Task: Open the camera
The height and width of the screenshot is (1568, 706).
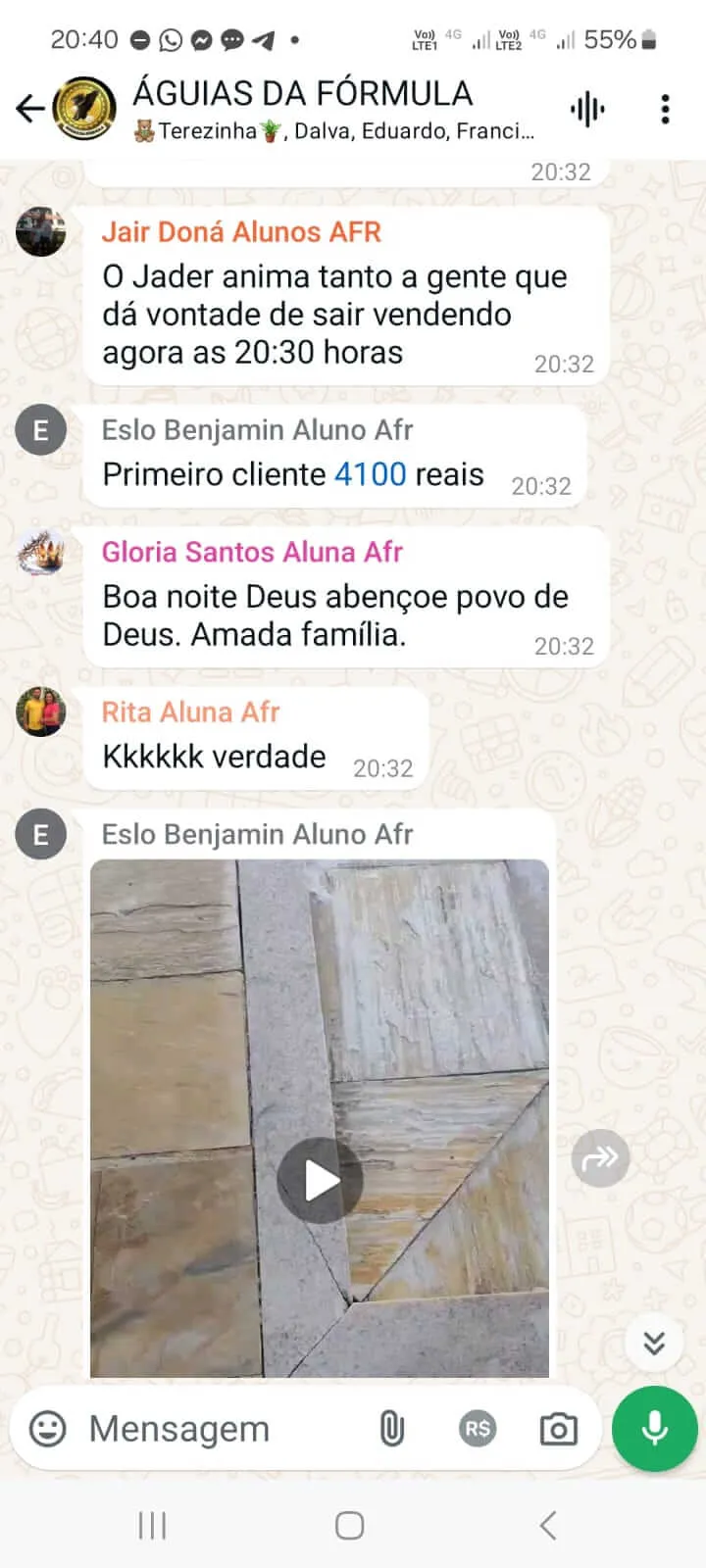Action: click(559, 1429)
